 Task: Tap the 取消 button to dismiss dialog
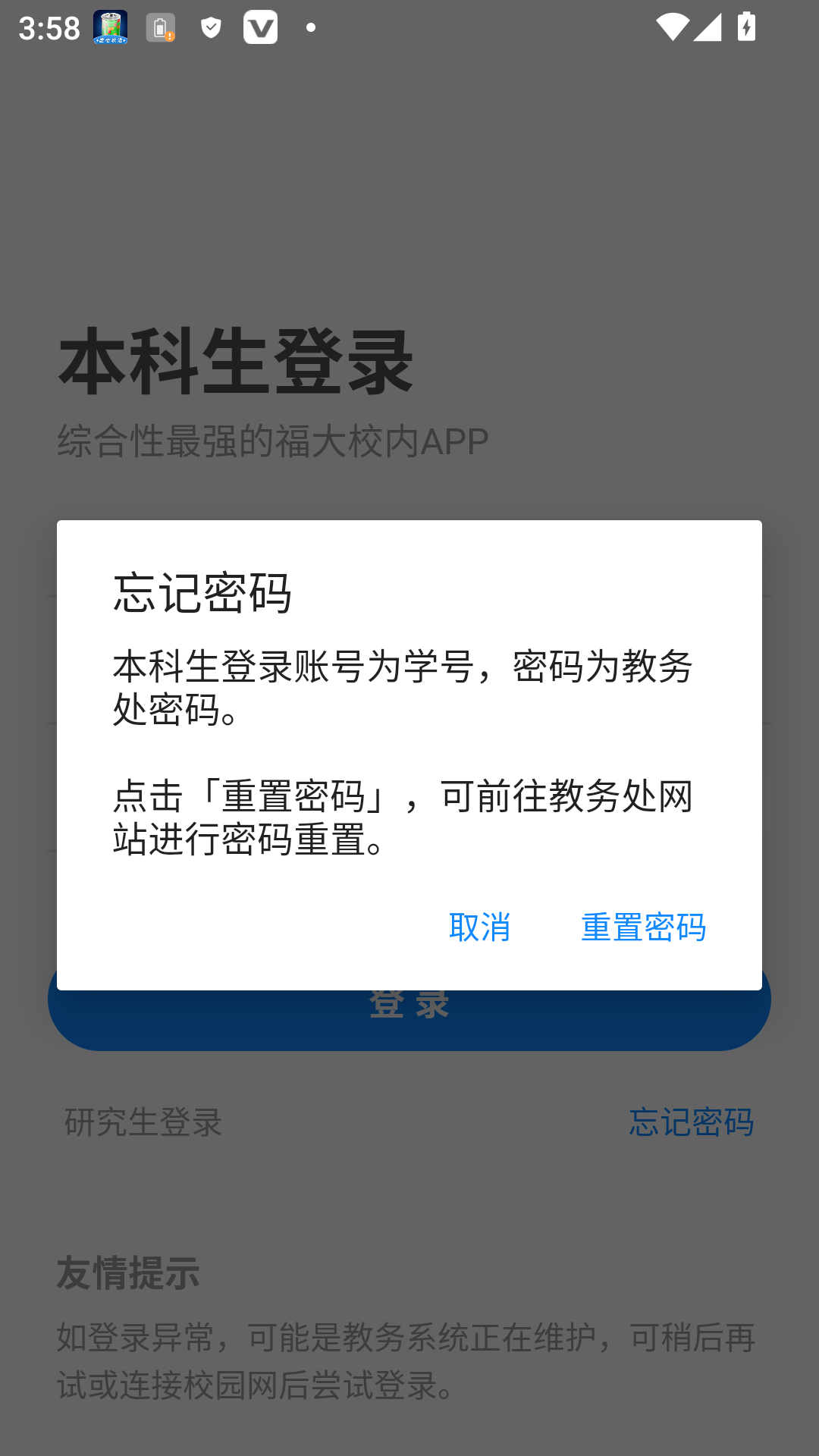tap(479, 927)
